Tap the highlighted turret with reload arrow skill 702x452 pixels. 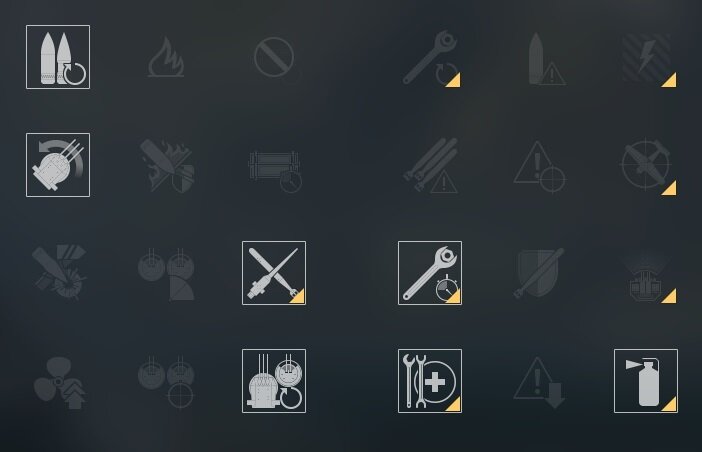click(274, 381)
